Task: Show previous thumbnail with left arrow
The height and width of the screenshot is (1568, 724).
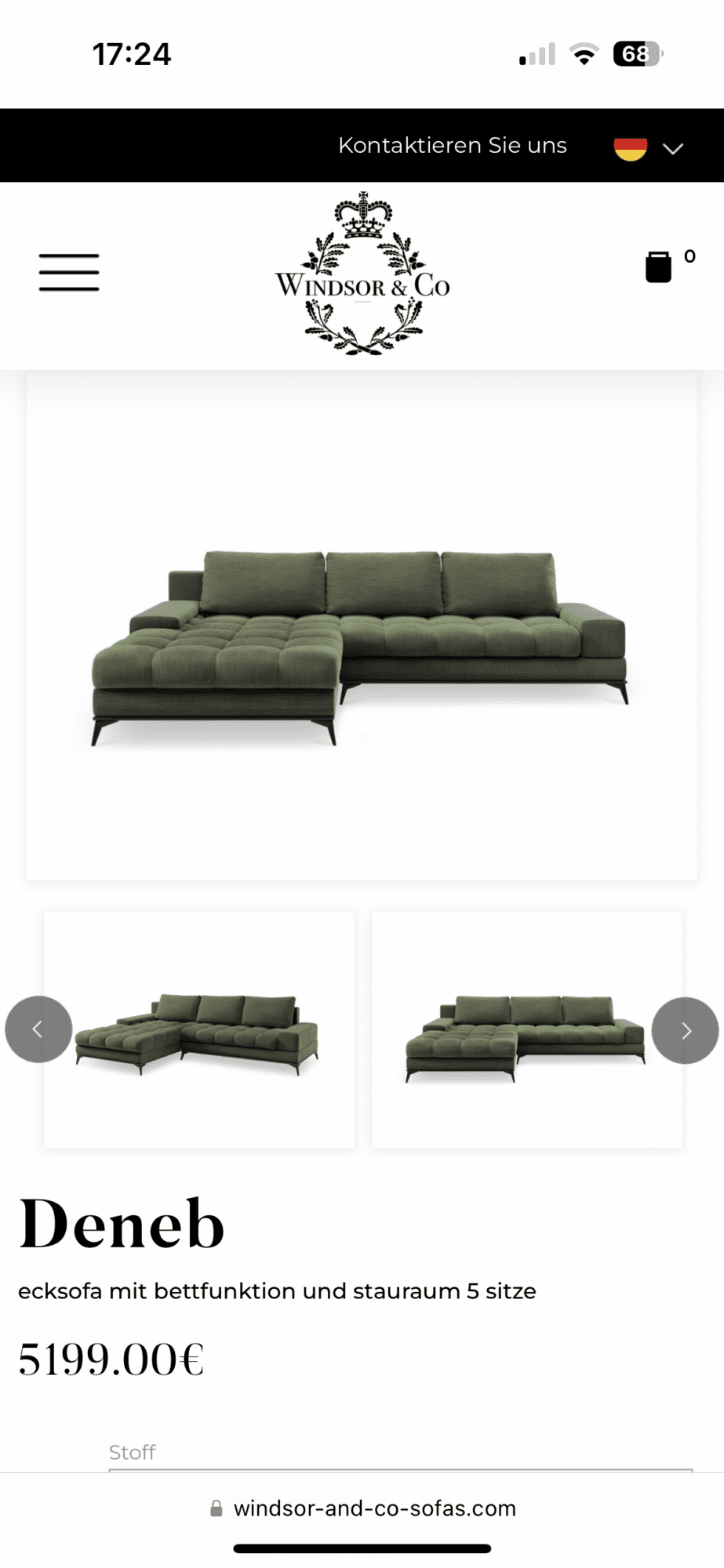Action: (38, 1029)
